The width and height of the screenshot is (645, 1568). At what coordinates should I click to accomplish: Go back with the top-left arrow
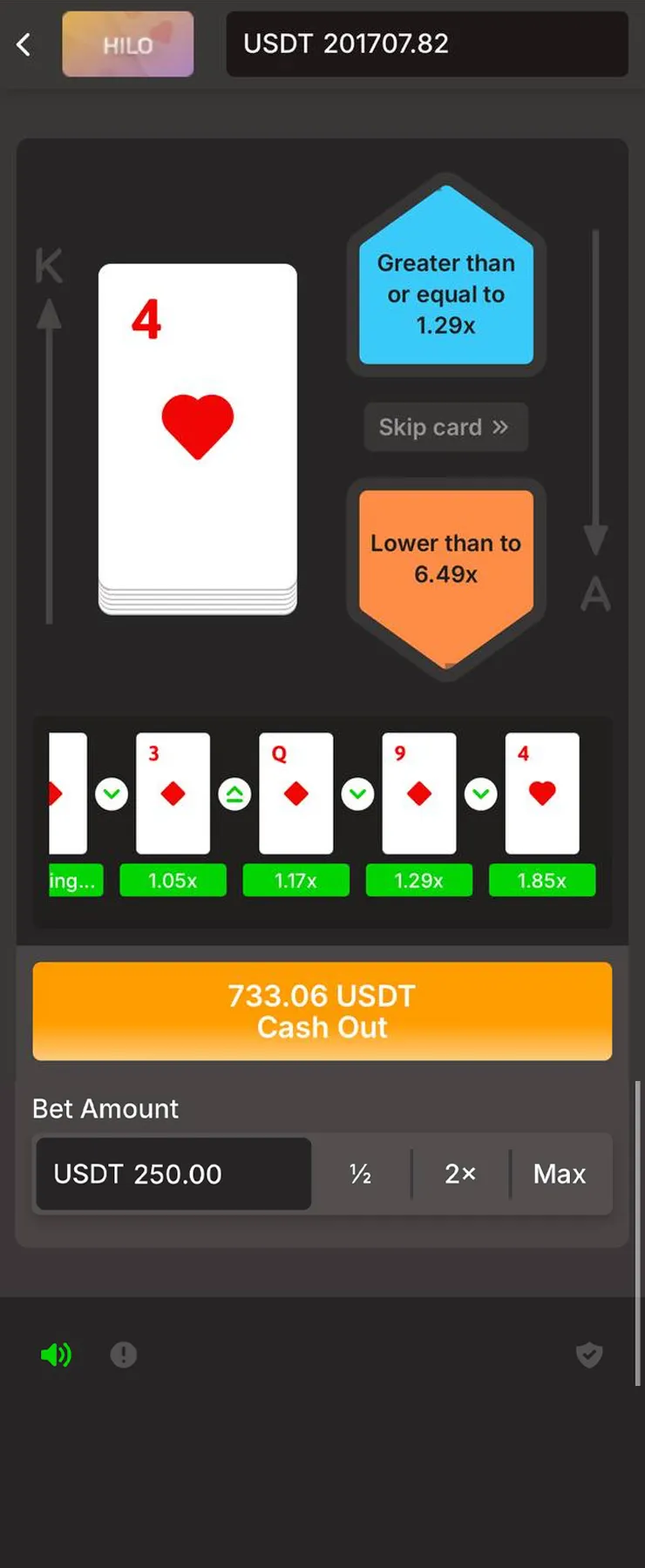(24, 44)
